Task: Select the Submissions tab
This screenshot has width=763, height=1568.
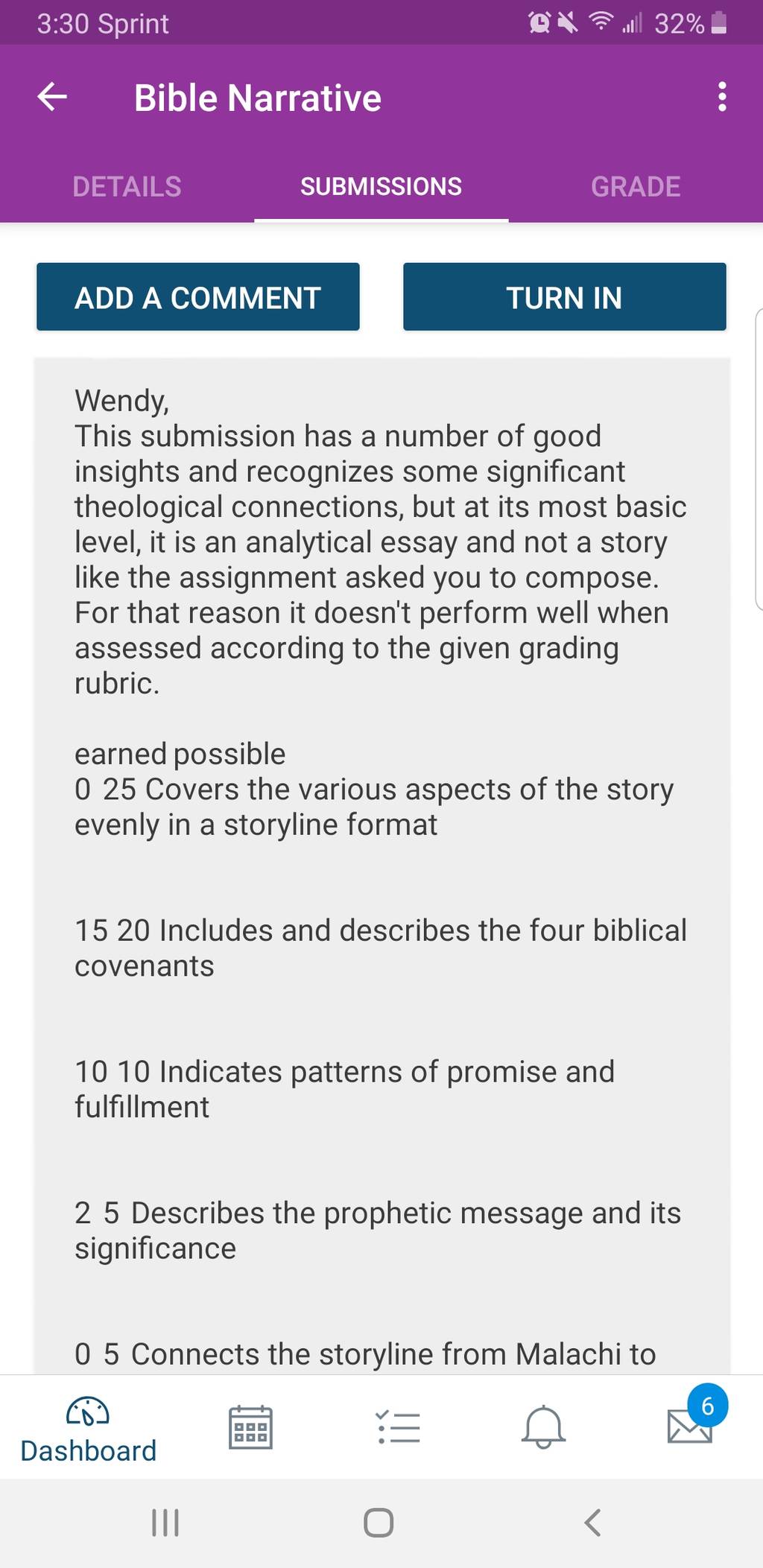Action: coord(381,186)
